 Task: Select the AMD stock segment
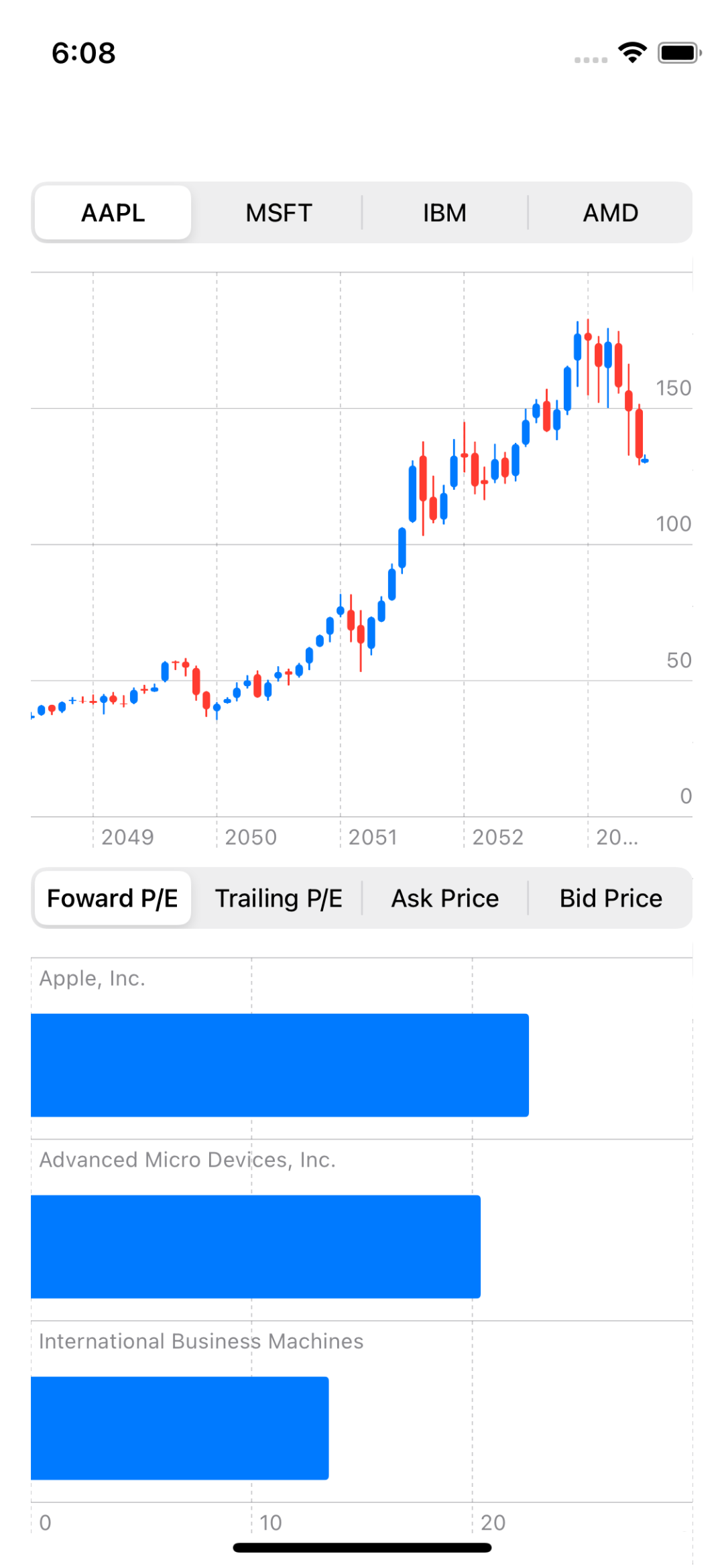pos(611,212)
